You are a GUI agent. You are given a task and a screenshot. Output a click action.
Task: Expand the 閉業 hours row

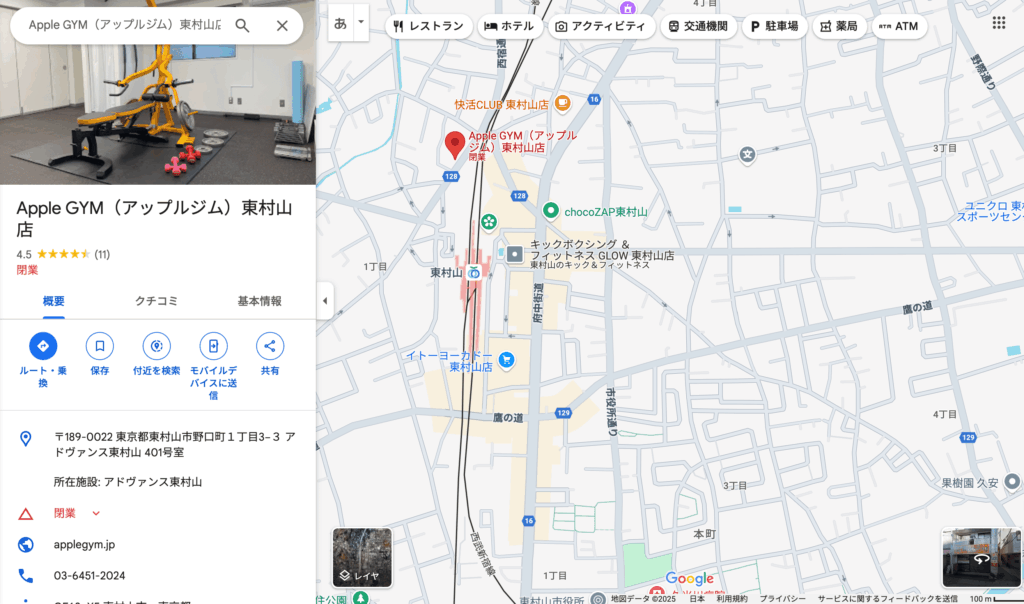pyautogui.click(x=96, y=513)
